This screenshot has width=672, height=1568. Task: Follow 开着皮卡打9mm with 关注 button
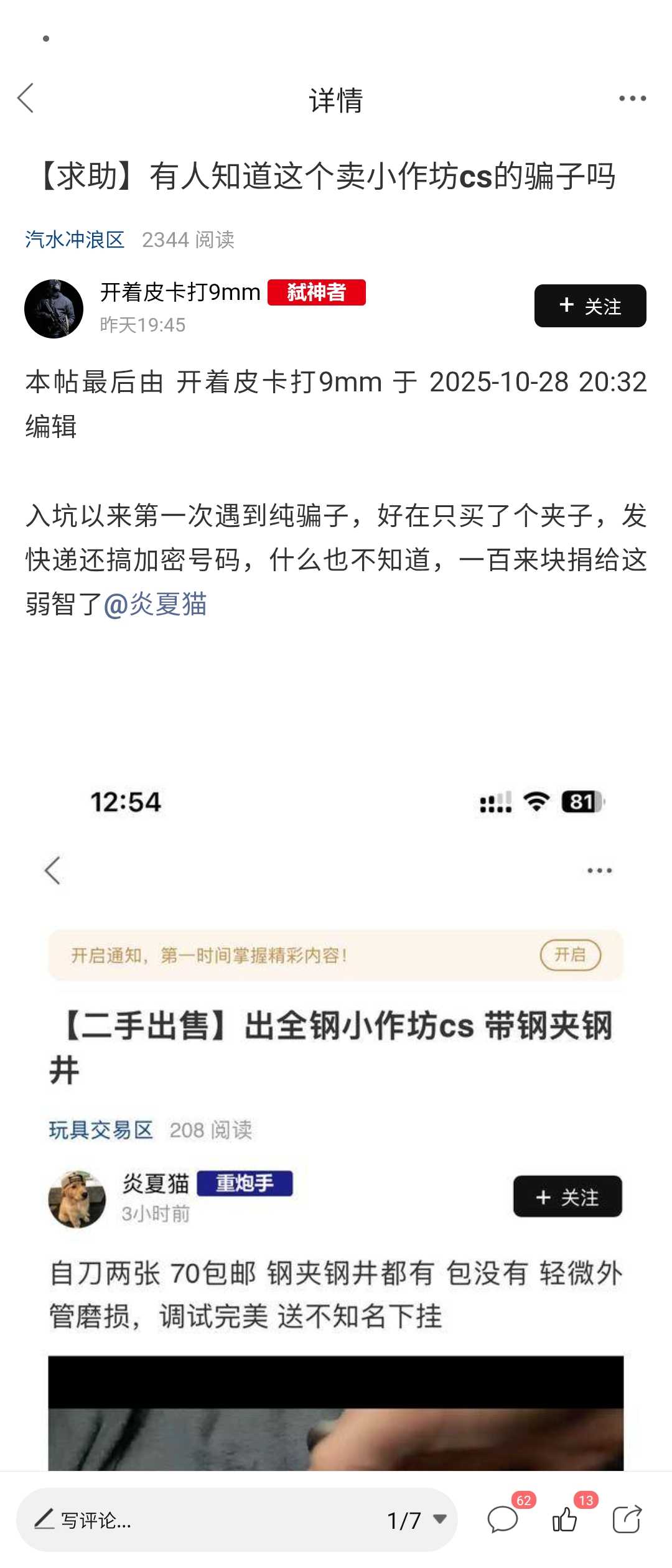pyautogui.click(x=589, y=306)
